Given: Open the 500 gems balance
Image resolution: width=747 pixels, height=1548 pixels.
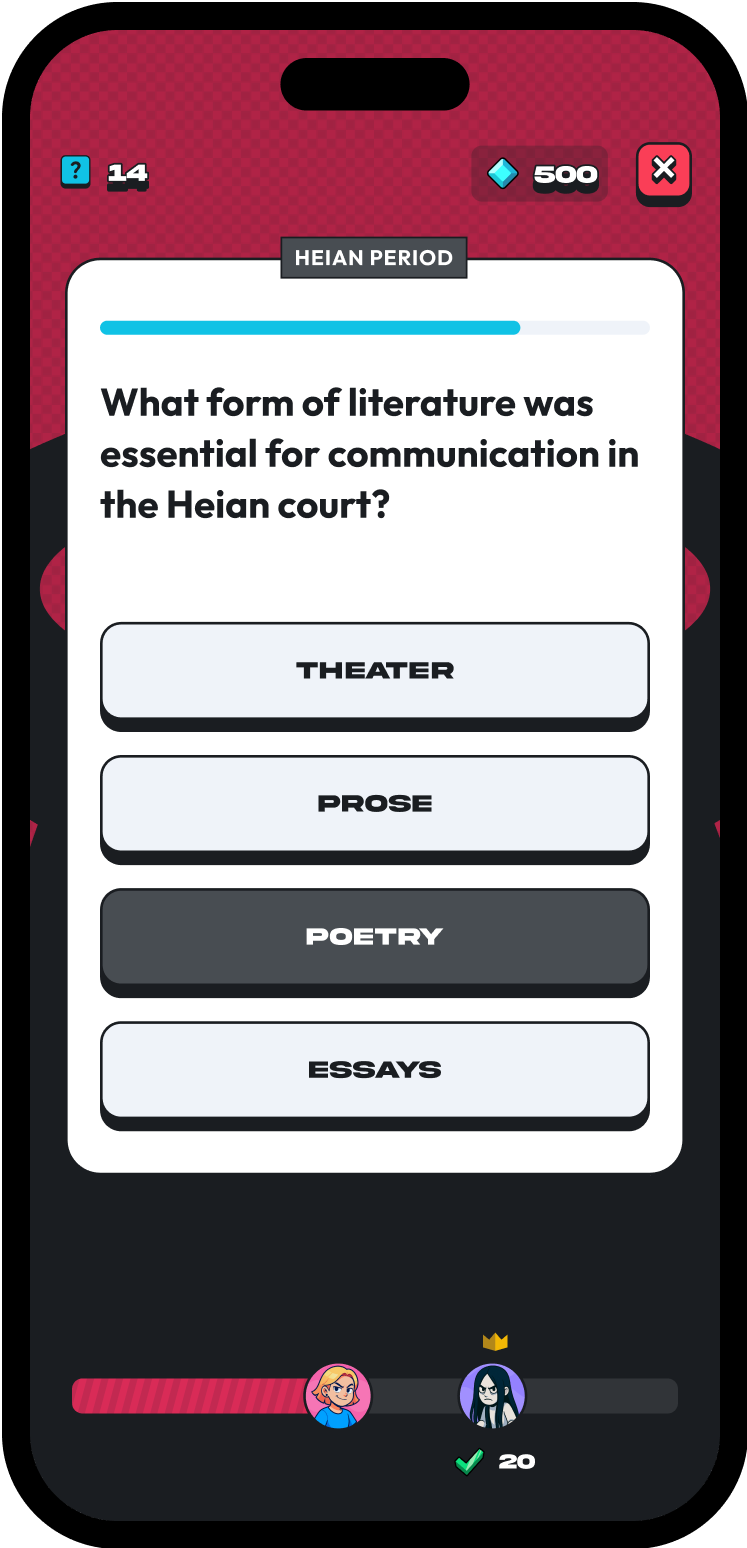Looking at the screenshot, I should coord(540,174).
